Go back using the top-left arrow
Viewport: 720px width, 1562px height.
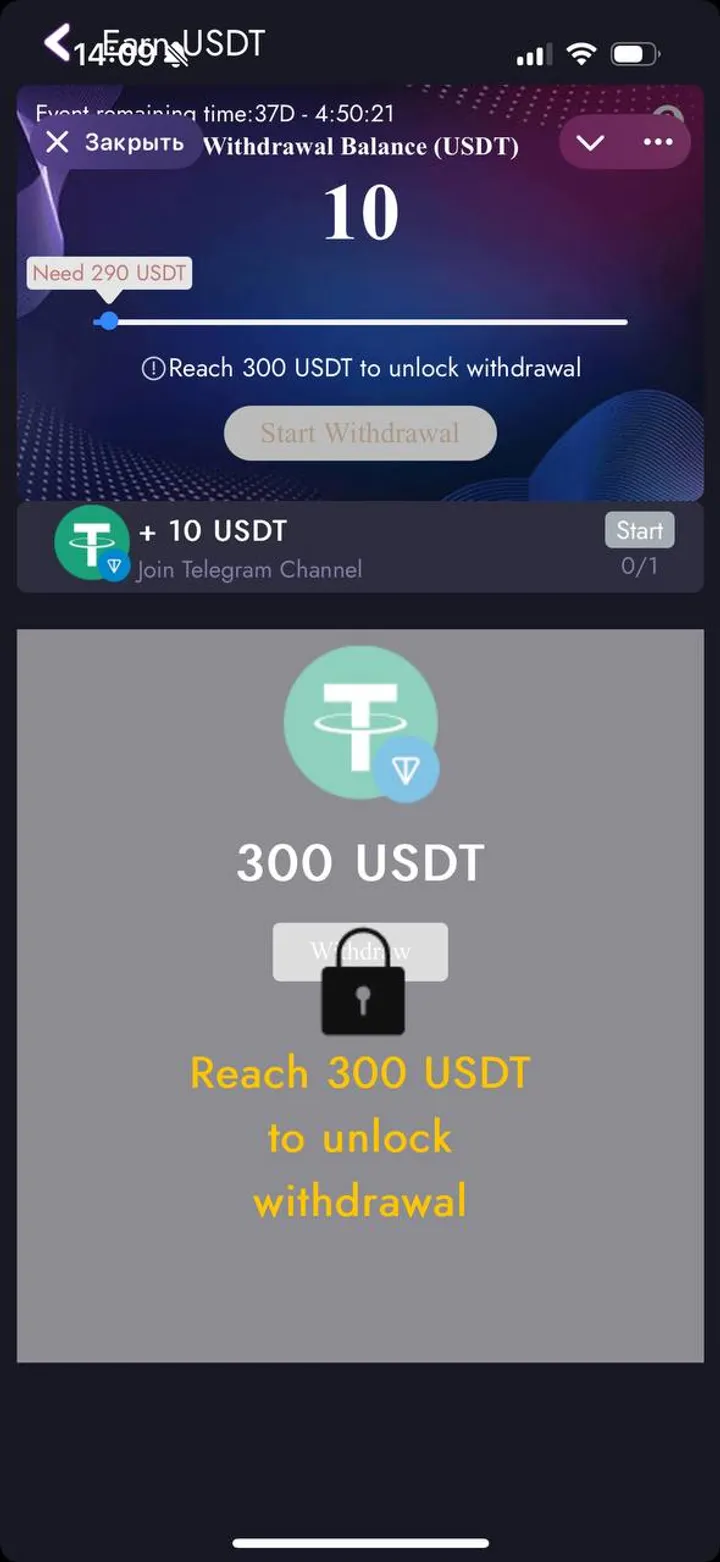tap(56, 42)
